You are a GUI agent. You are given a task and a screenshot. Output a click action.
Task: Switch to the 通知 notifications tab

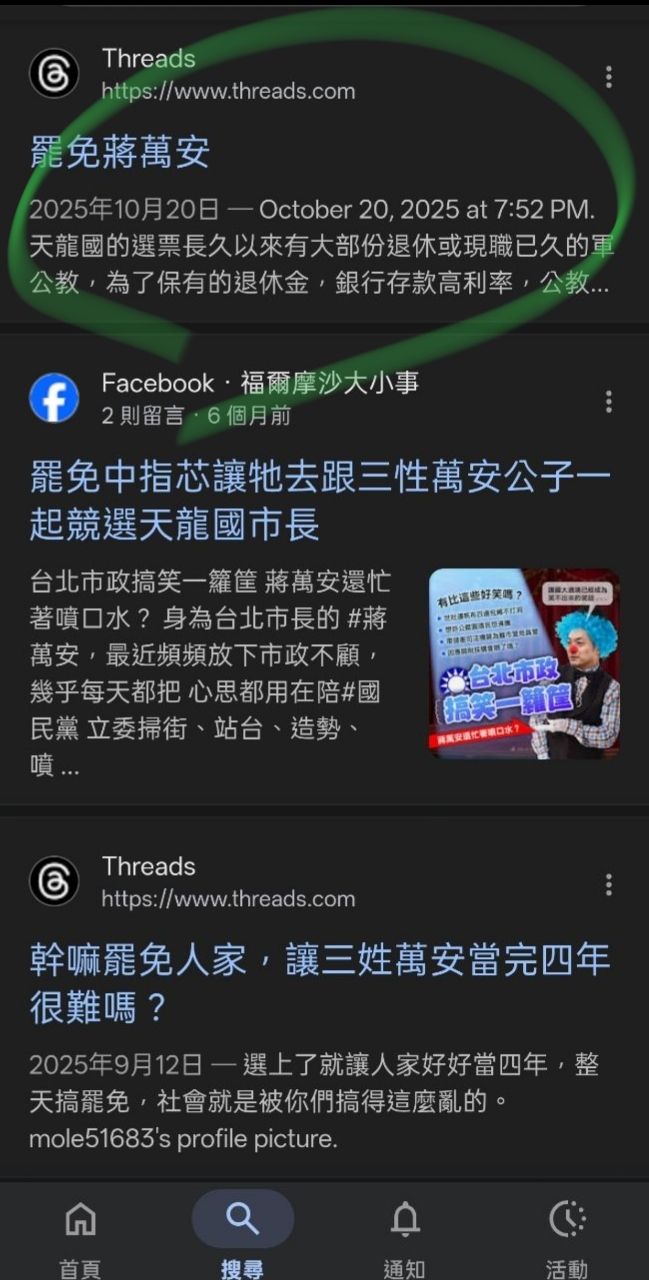point(405,1236)
